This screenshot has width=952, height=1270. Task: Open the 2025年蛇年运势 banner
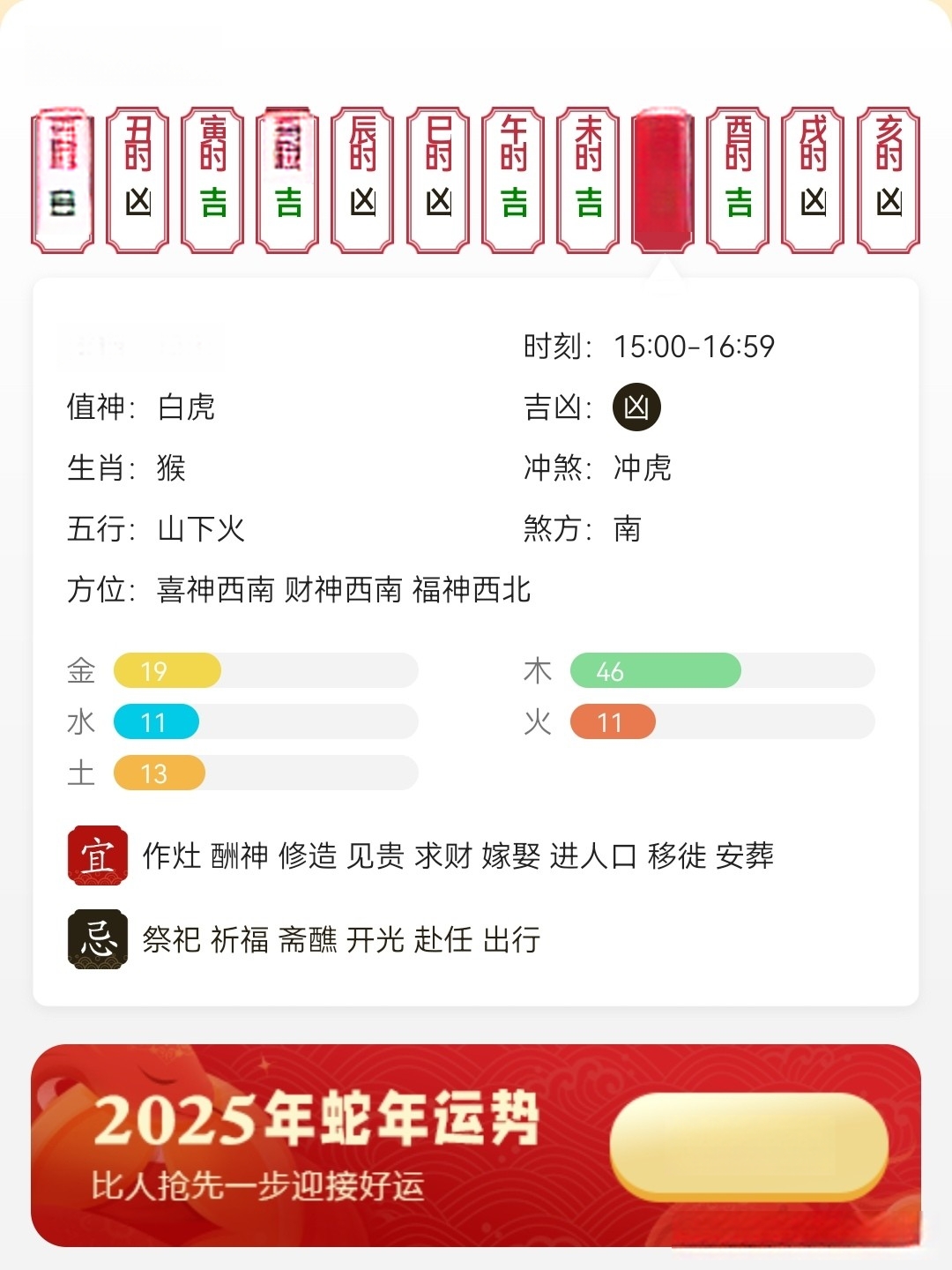pos(317,1145)
